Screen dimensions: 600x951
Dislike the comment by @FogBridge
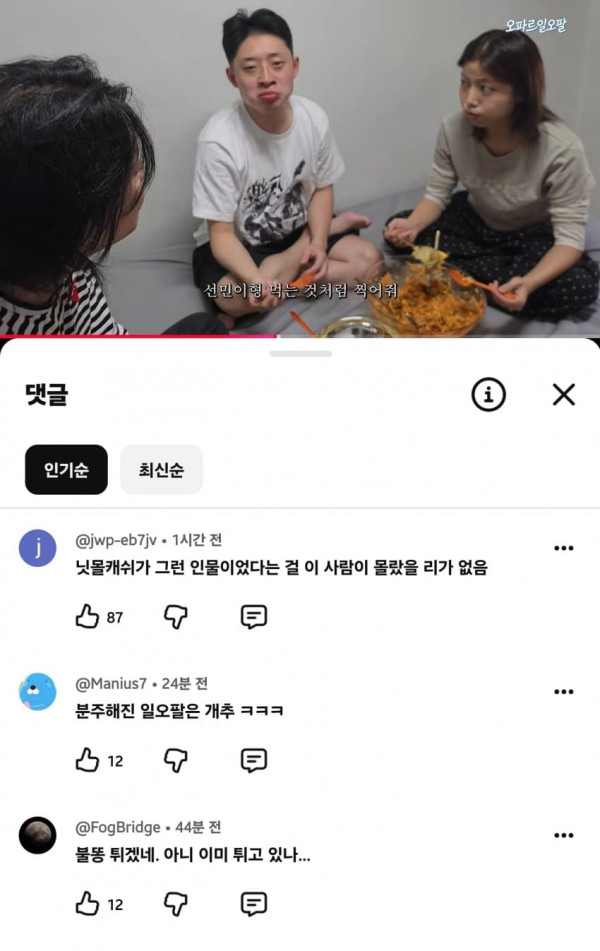(x=176, y=904)
